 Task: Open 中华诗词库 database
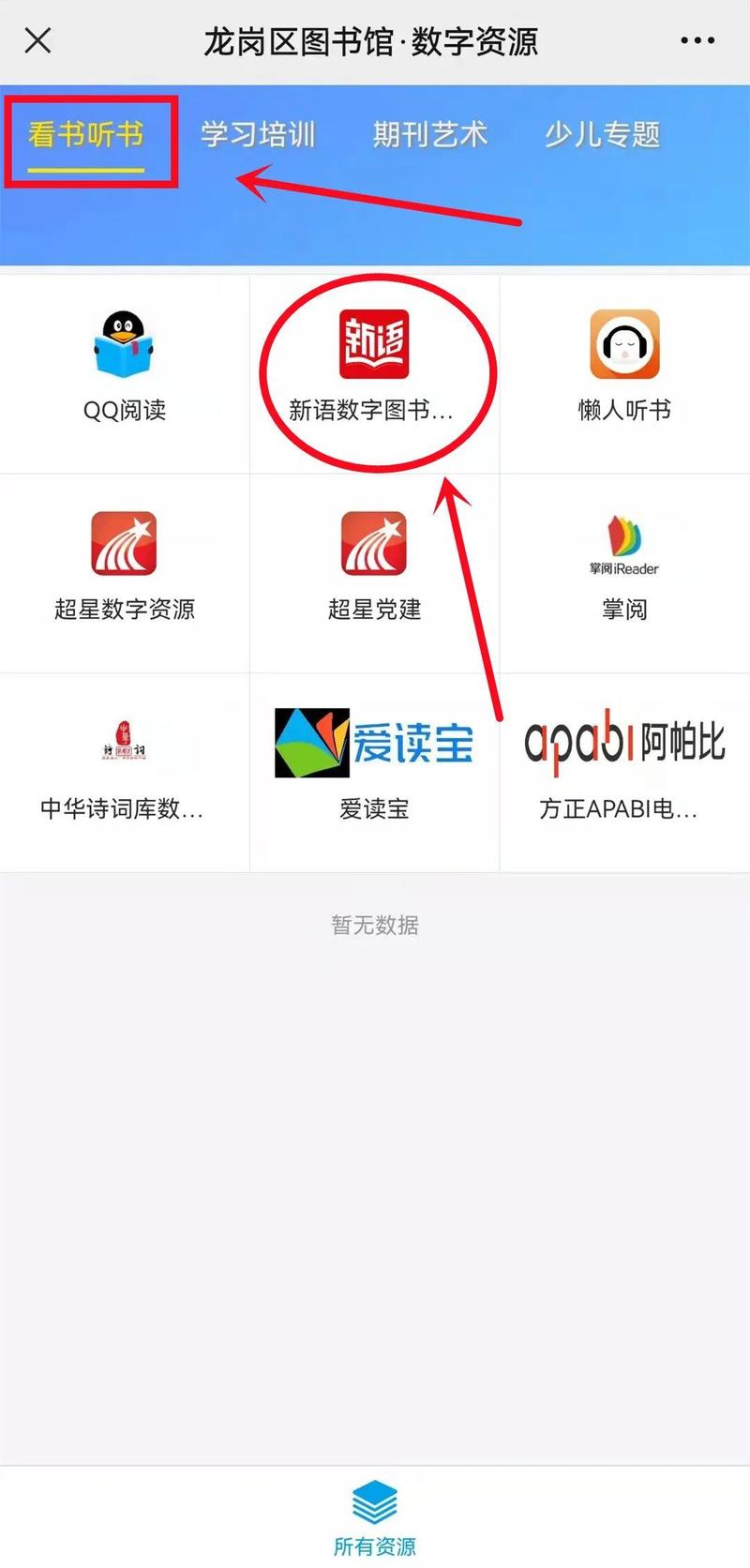(x=124, y=766)
